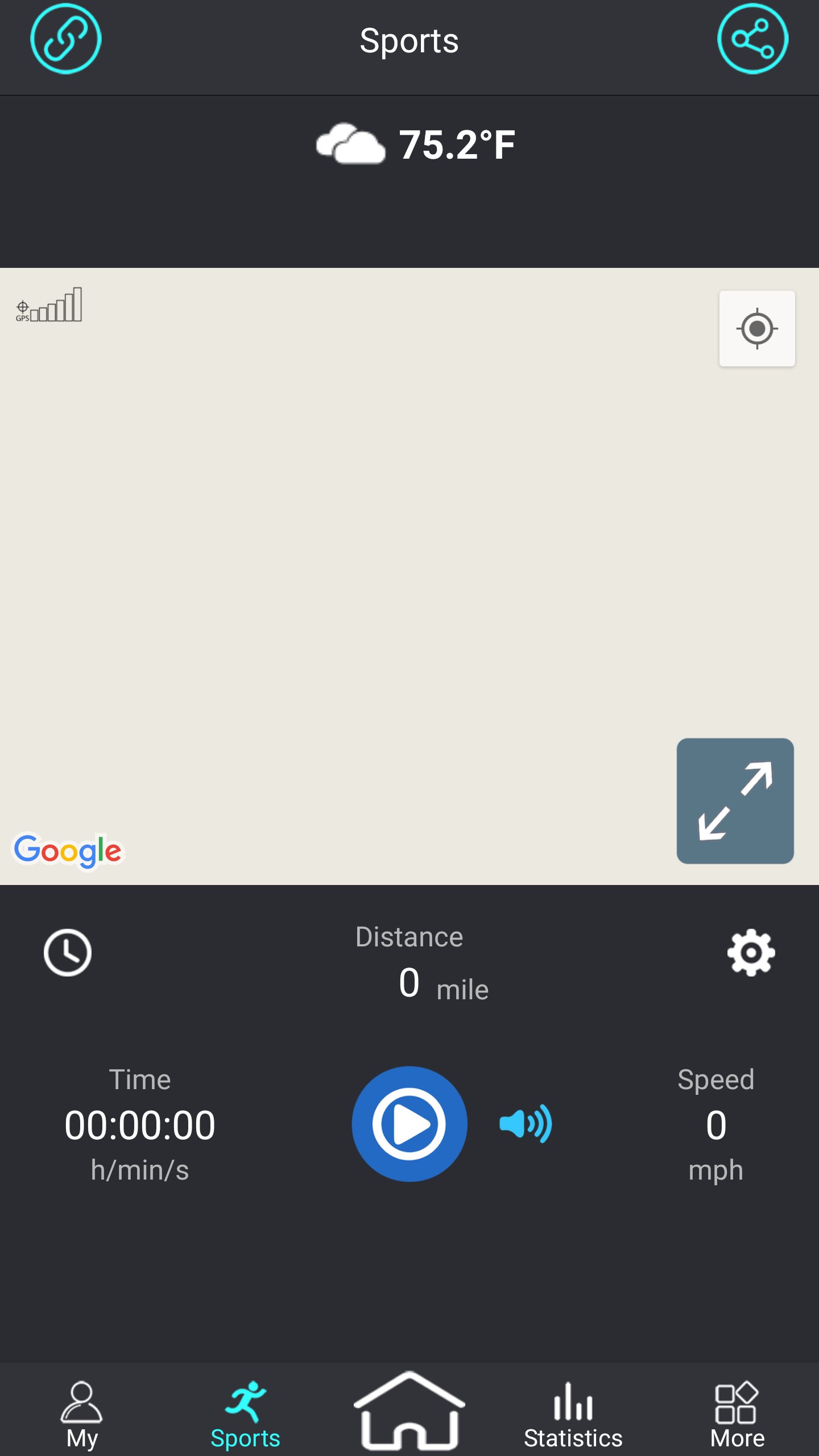Image resolution: width=819 pixels, height=1456 pixels.
Task: Share the sports activity
Action: click(x=752, y=39)
